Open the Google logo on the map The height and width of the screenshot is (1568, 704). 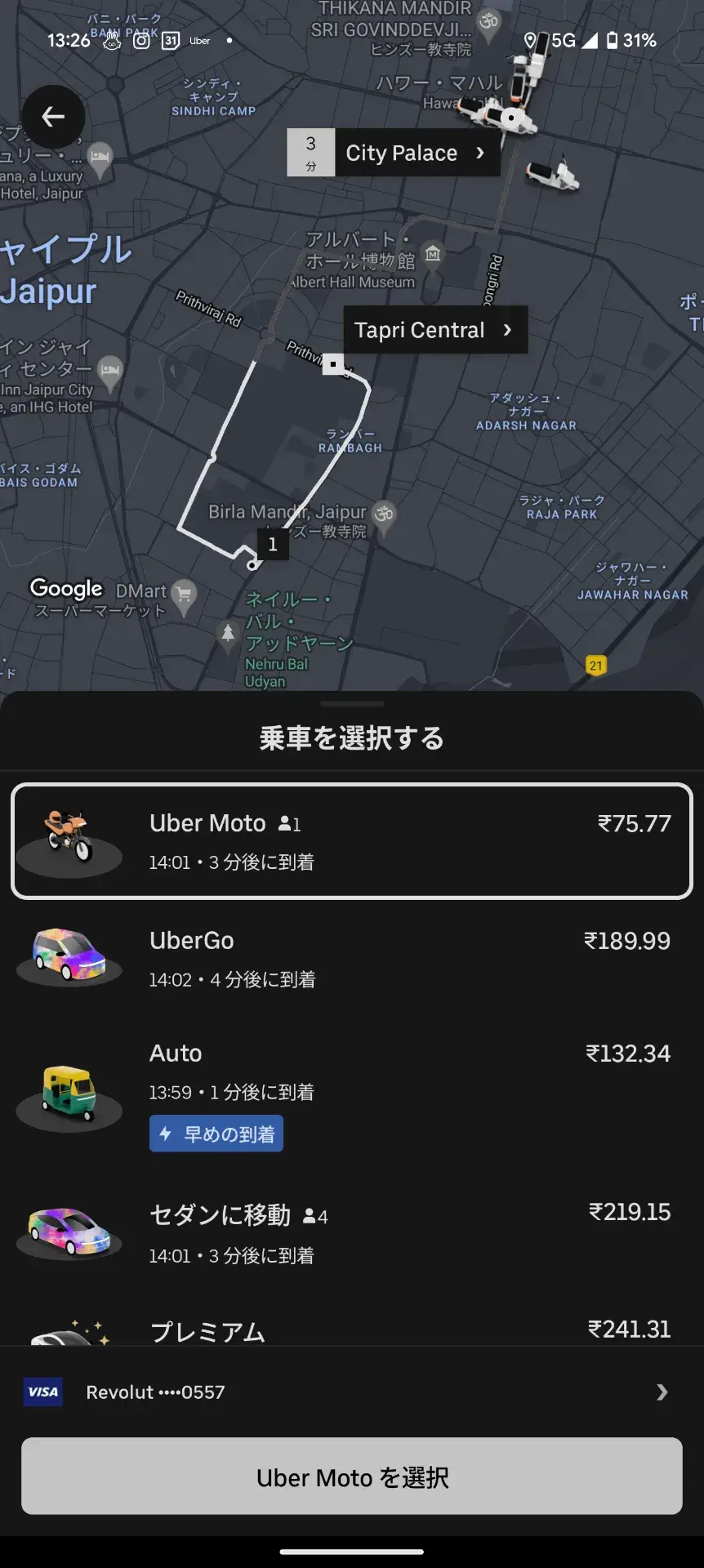point(65,589)
